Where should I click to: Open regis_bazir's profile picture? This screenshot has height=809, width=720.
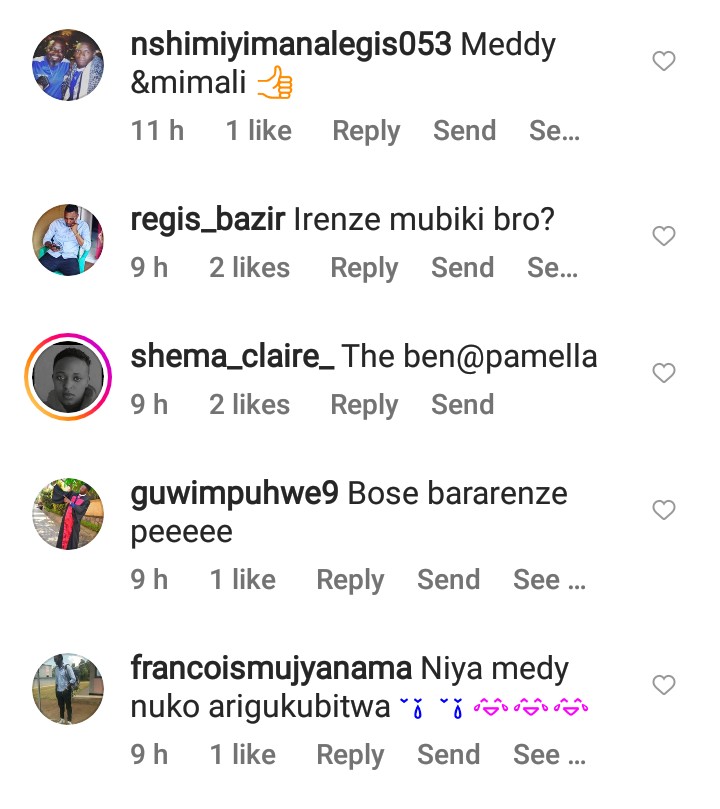coord(68,240)
